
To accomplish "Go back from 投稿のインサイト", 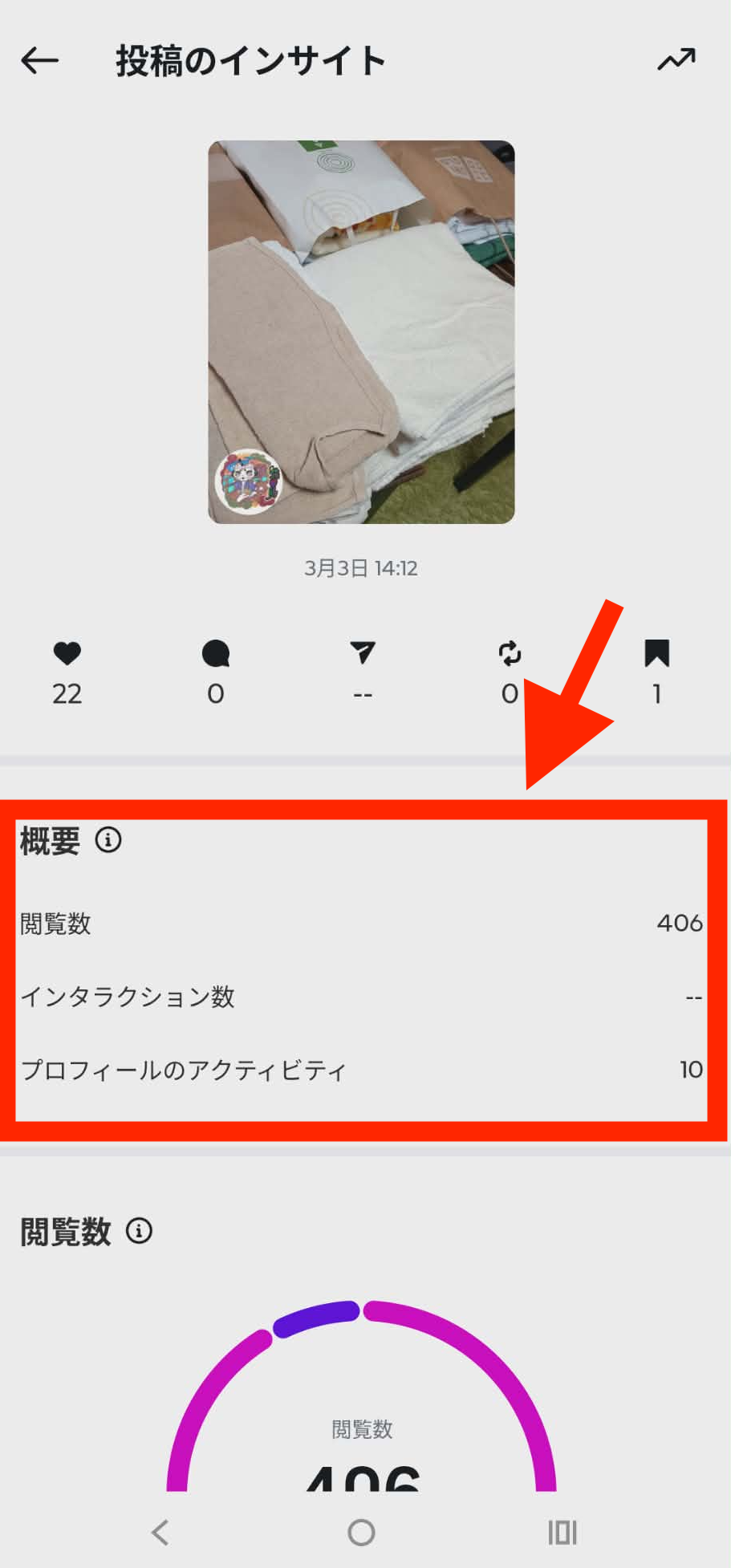I will pyautogui.click(x=40, y=60).
